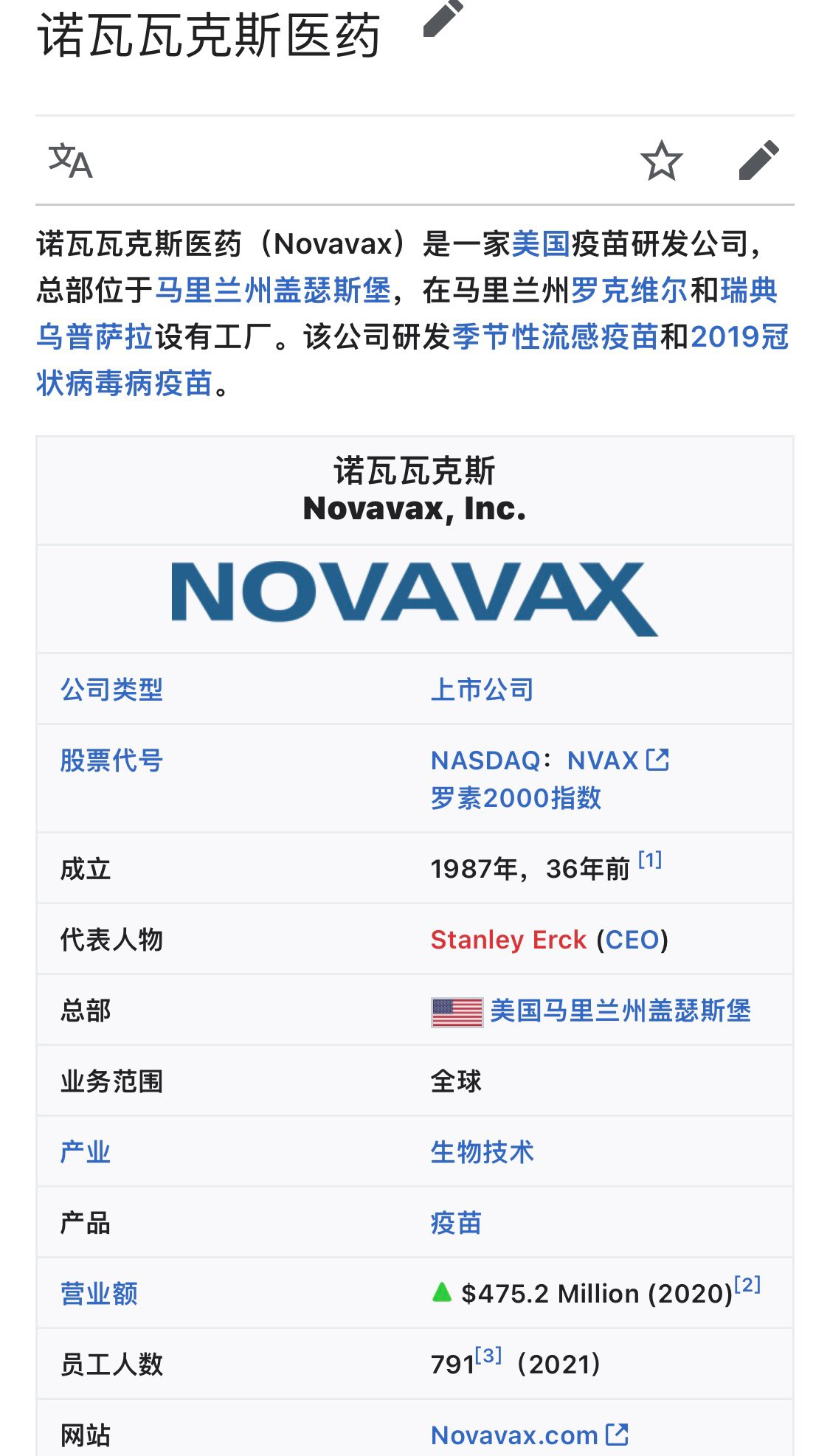Open the 美国 link in intro

[541, 243]
